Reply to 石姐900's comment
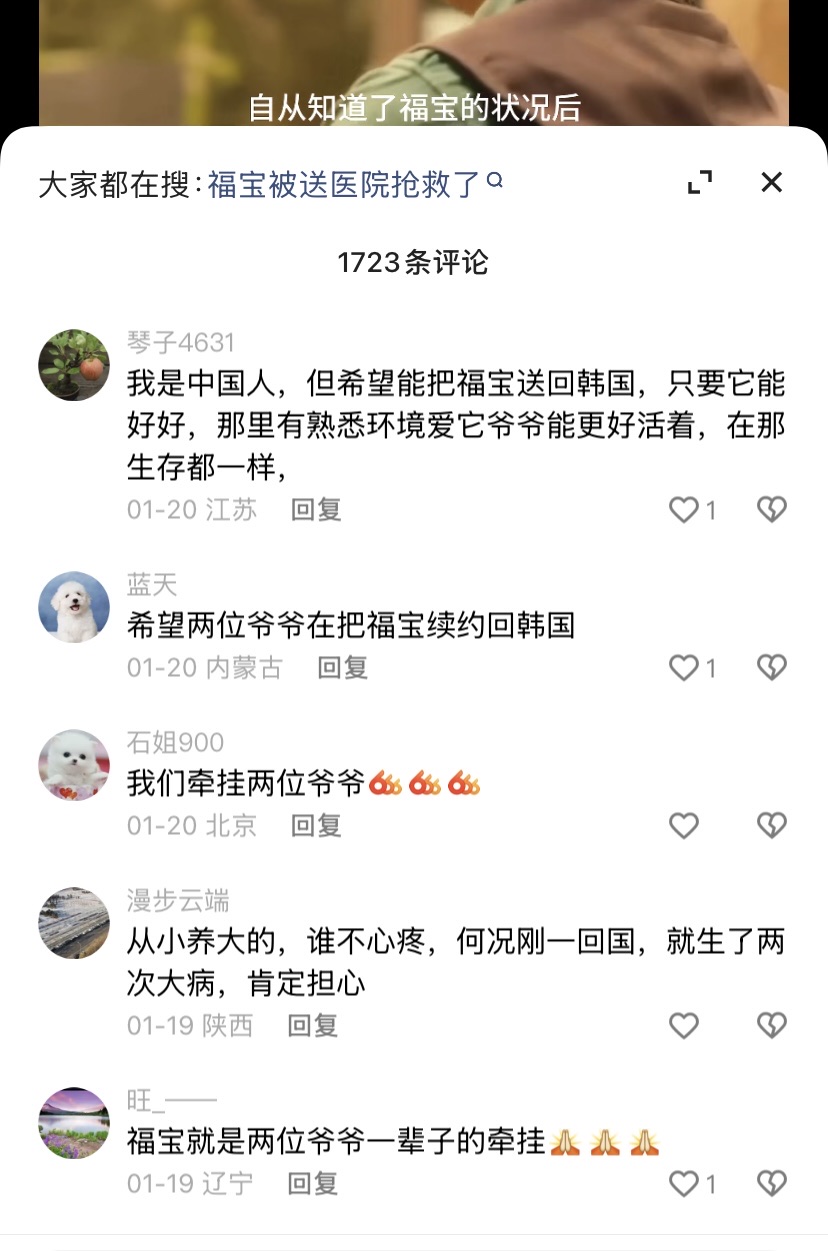The width and height of the screenshot is (828, 1251). (316, 826)
